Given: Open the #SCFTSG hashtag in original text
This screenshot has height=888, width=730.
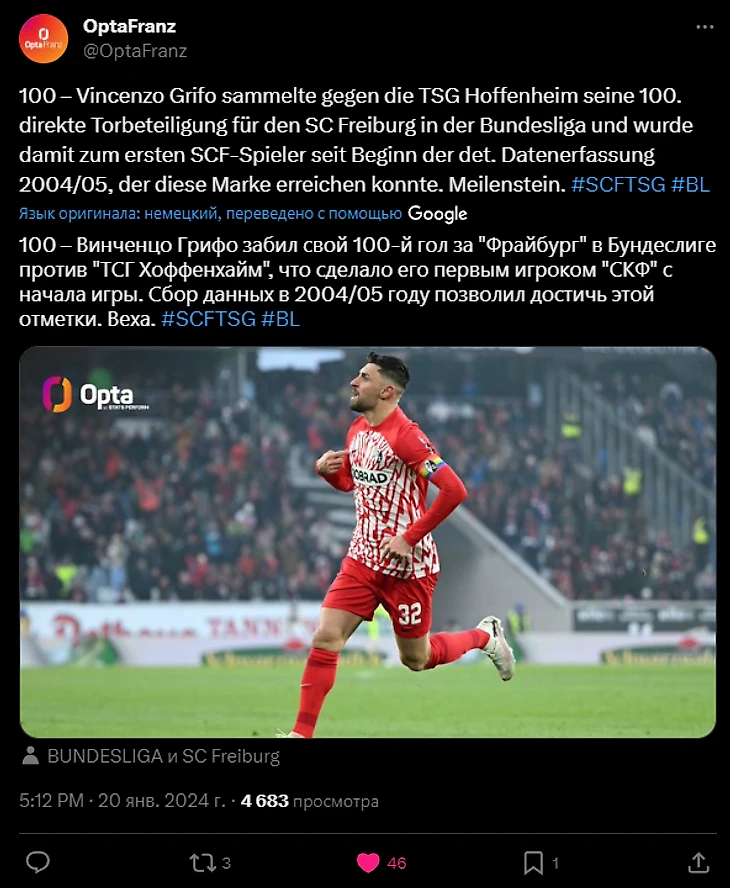Looking at the screenshot, I should point(613,186).
